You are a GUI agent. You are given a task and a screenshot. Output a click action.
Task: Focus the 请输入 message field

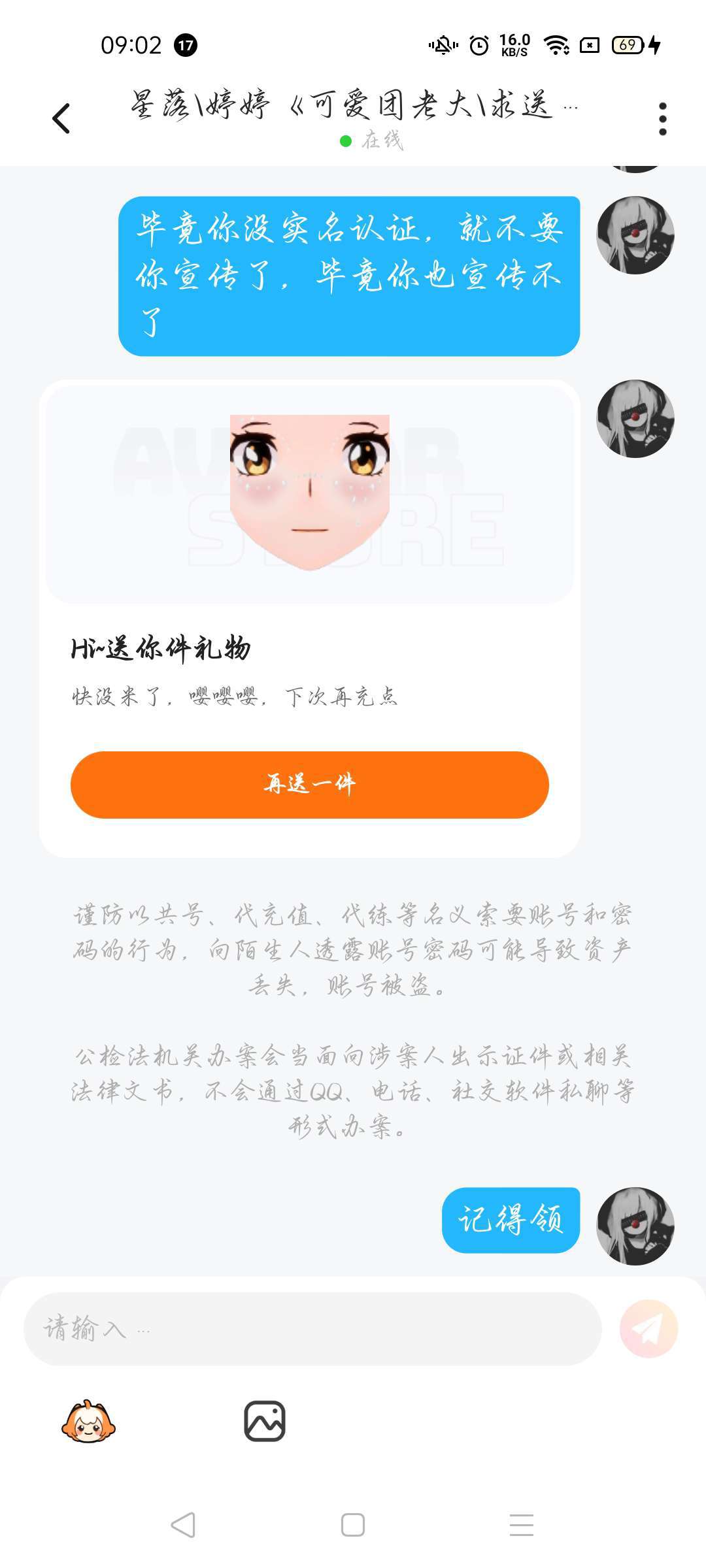pos(312,1329)
